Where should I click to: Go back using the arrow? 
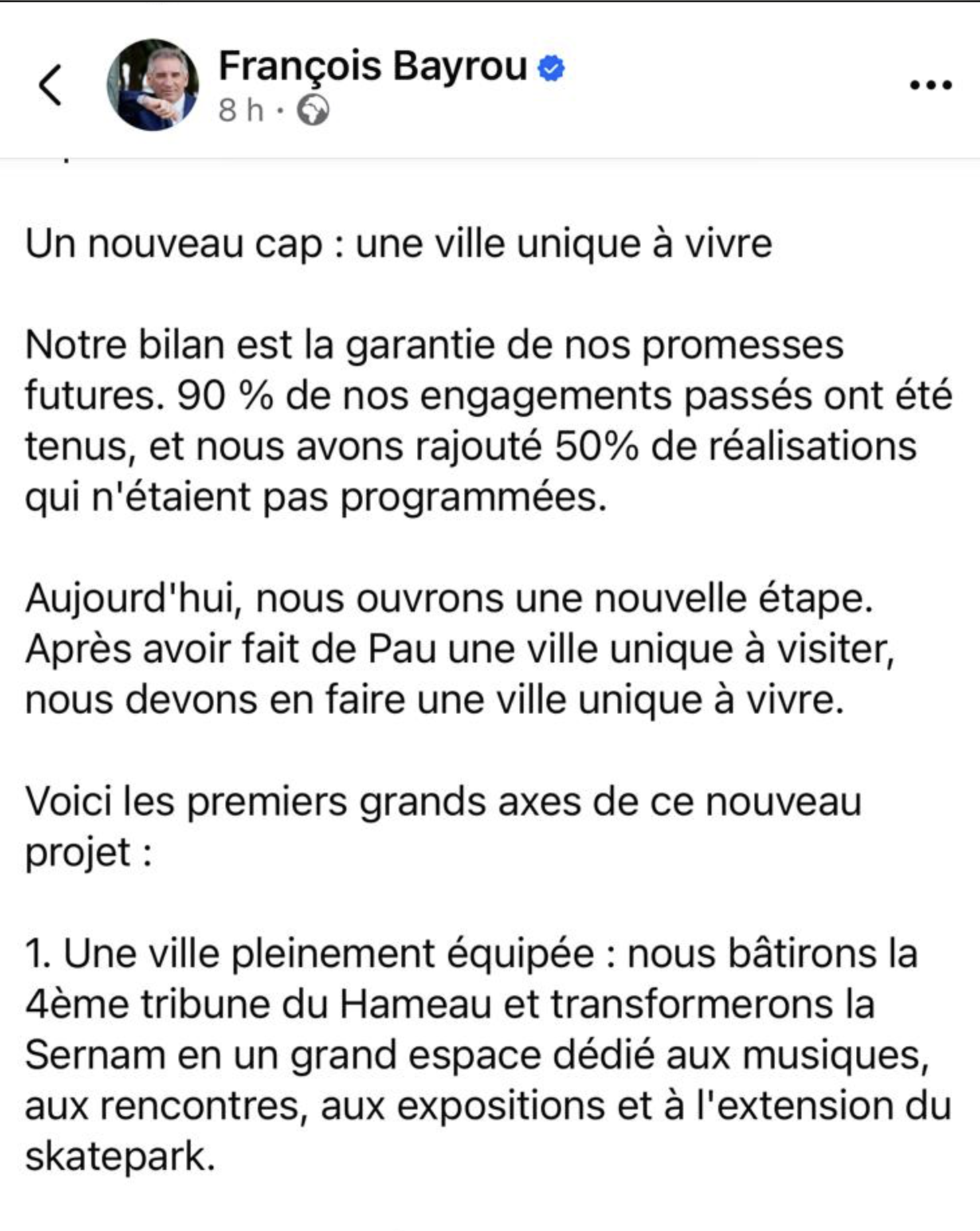(50, 85)
